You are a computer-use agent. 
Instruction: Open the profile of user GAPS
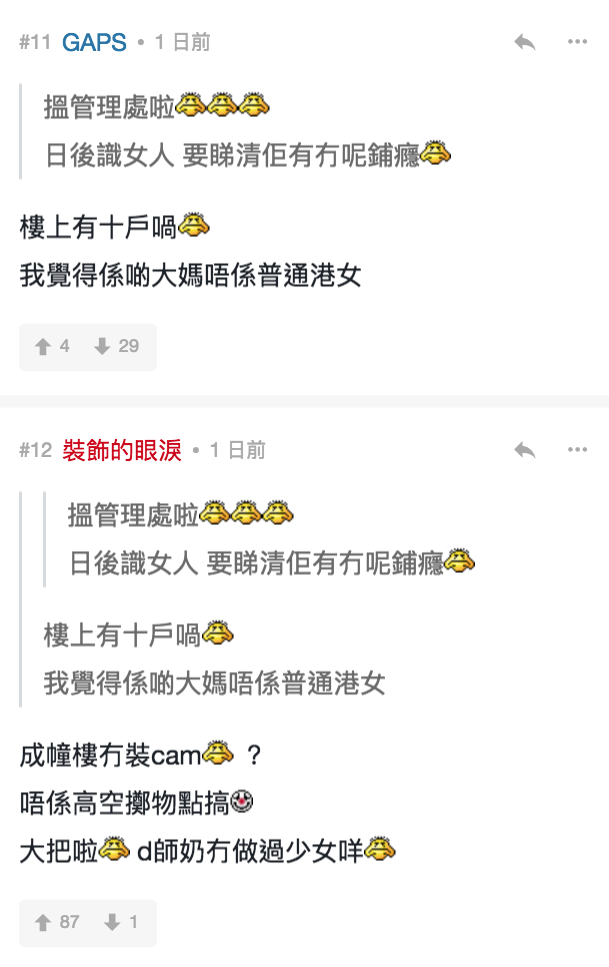coord(94,42)
